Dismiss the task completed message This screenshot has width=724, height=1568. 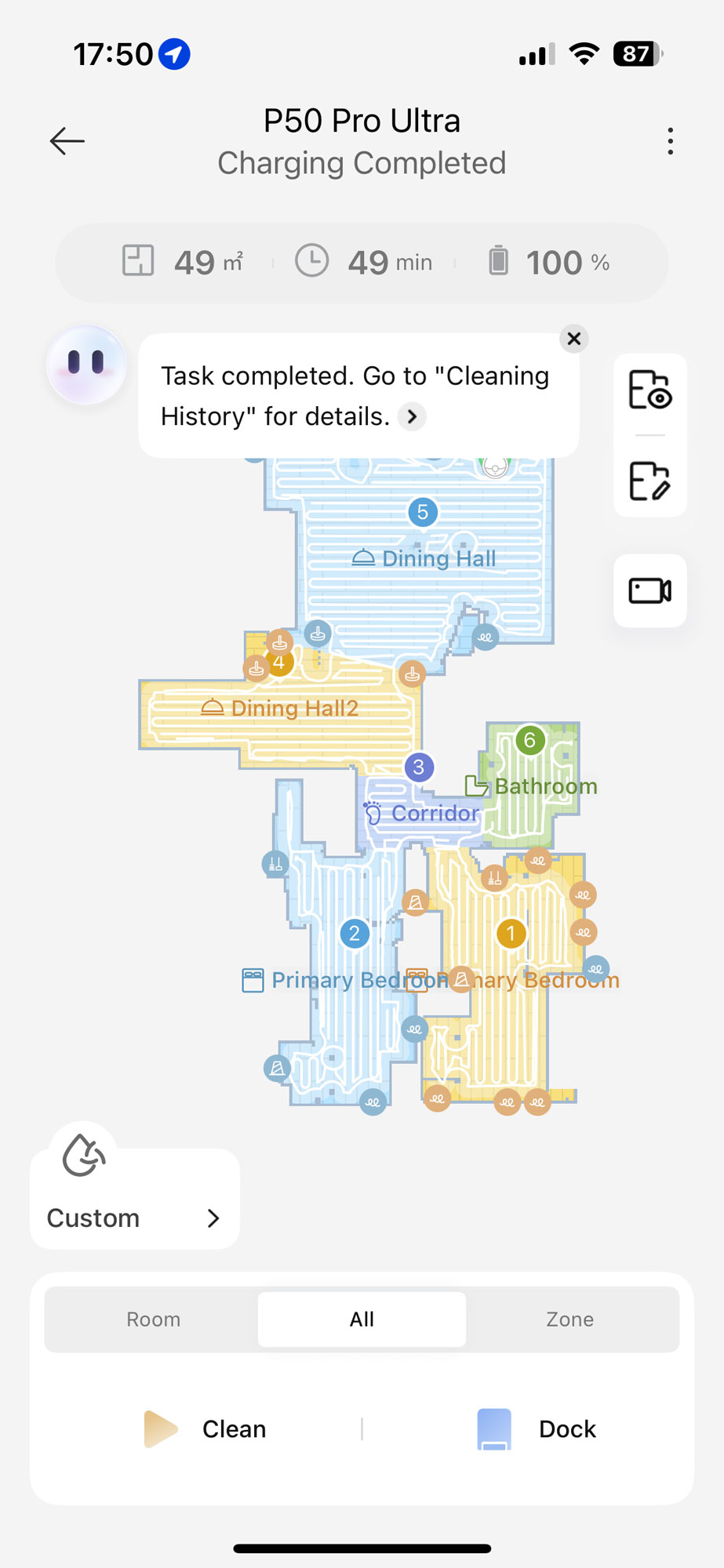coord(574,339)
